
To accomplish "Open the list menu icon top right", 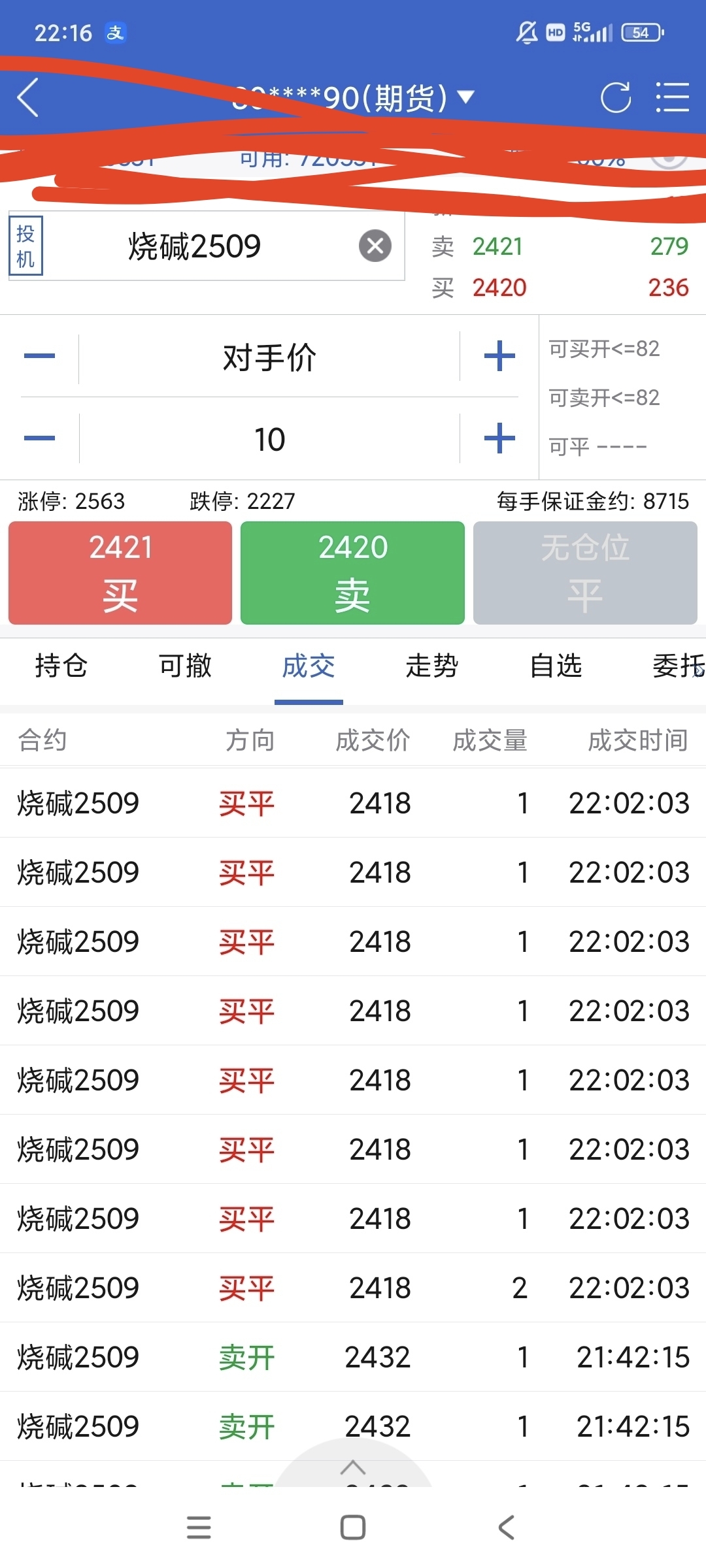I will pyautogui.click(x=675, y=97).
